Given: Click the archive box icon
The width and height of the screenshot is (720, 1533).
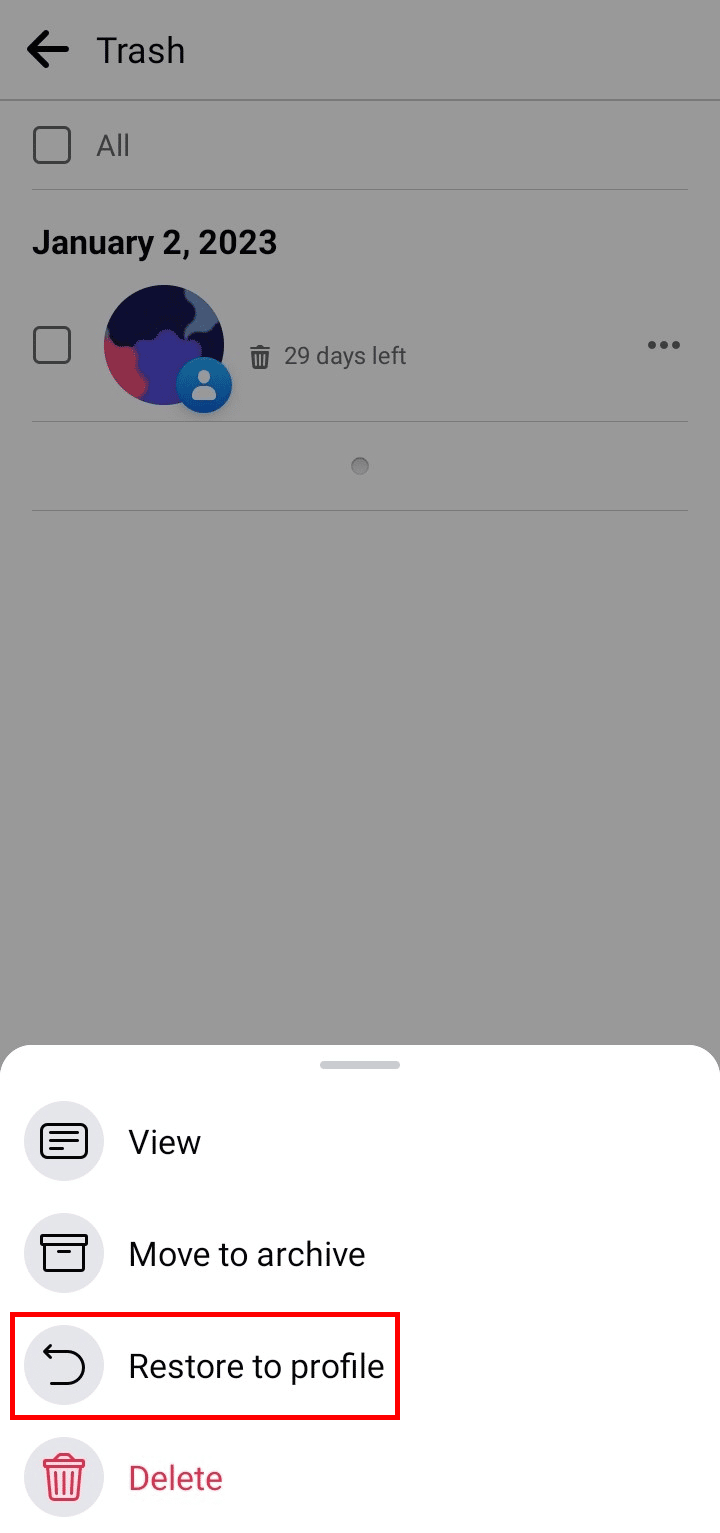Looking at the screenshot, I should point(64,1253).
